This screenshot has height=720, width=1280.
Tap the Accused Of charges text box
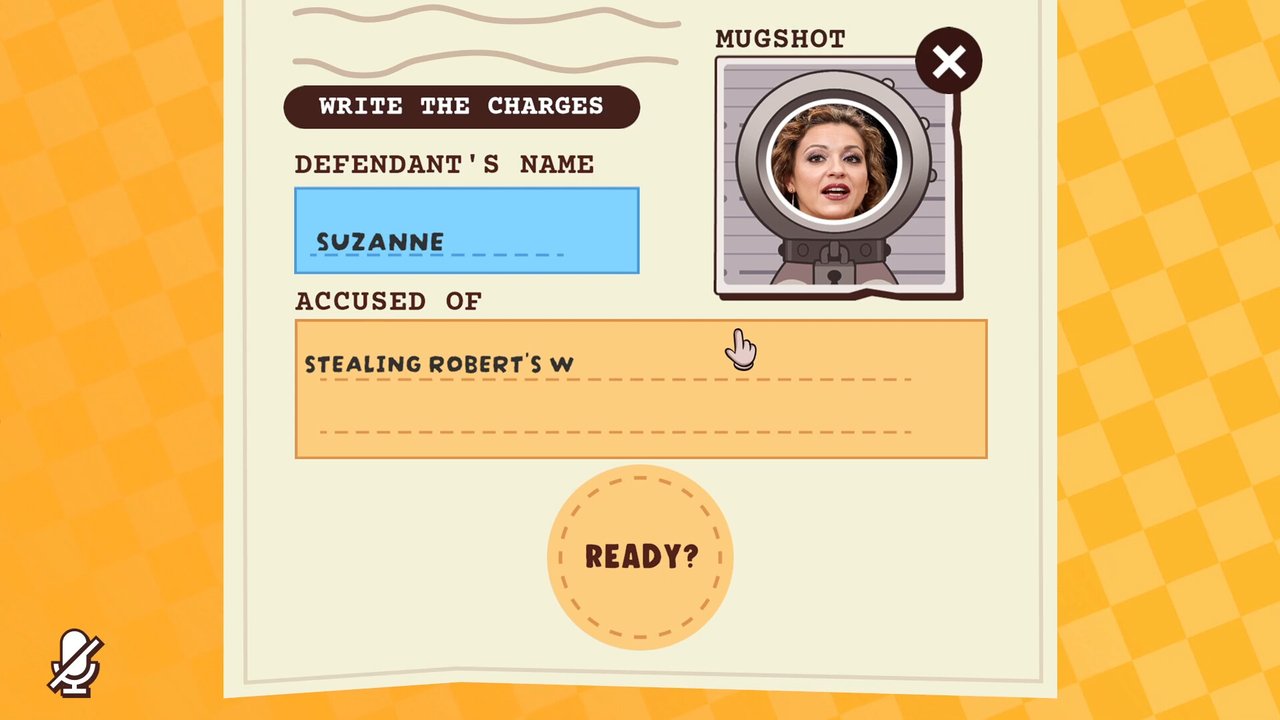(x=640, y=389)
